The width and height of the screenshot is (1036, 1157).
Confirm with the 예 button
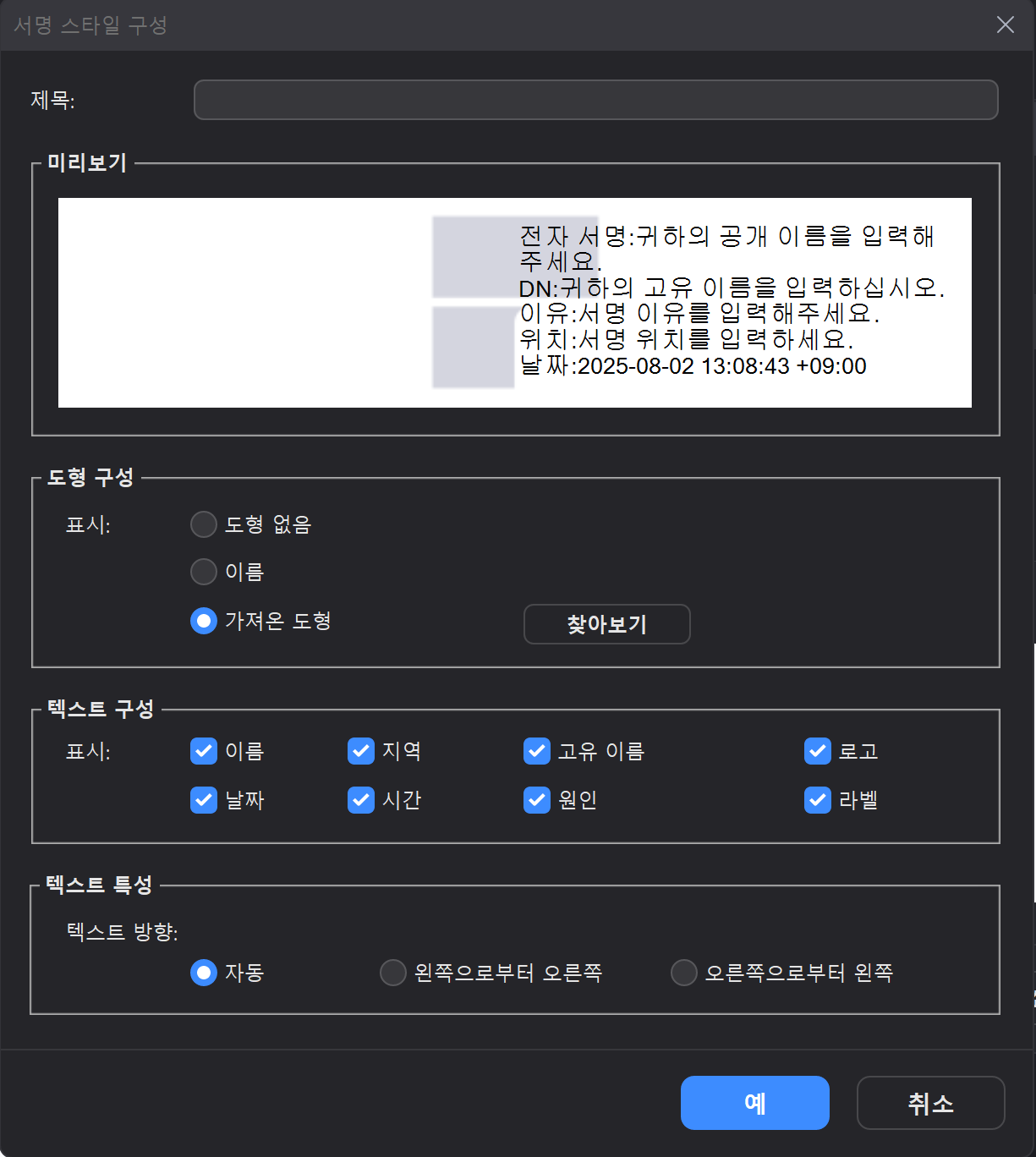pos(754,1103)
